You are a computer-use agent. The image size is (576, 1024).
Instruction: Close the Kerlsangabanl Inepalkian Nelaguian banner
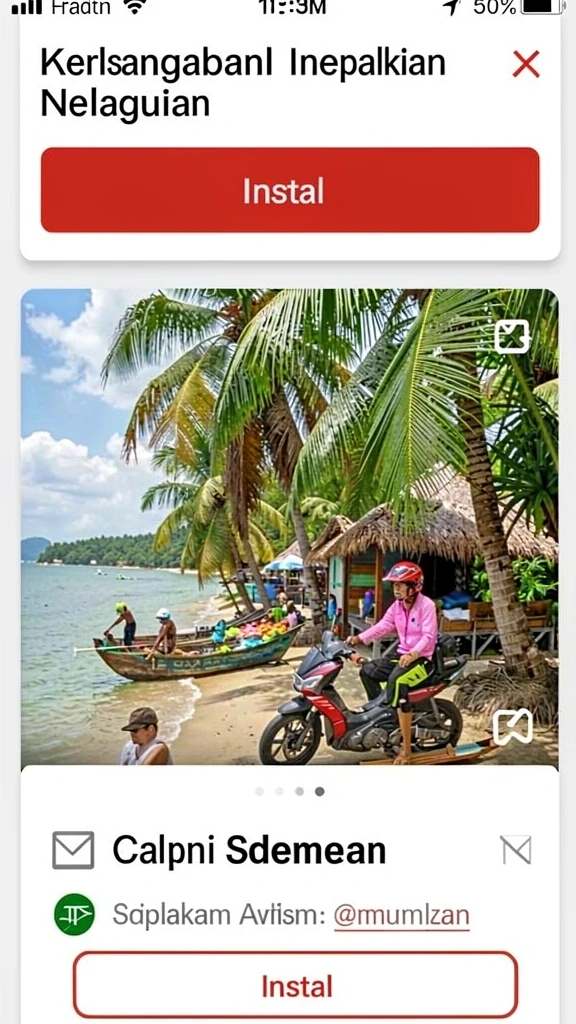tap(526, 64)
